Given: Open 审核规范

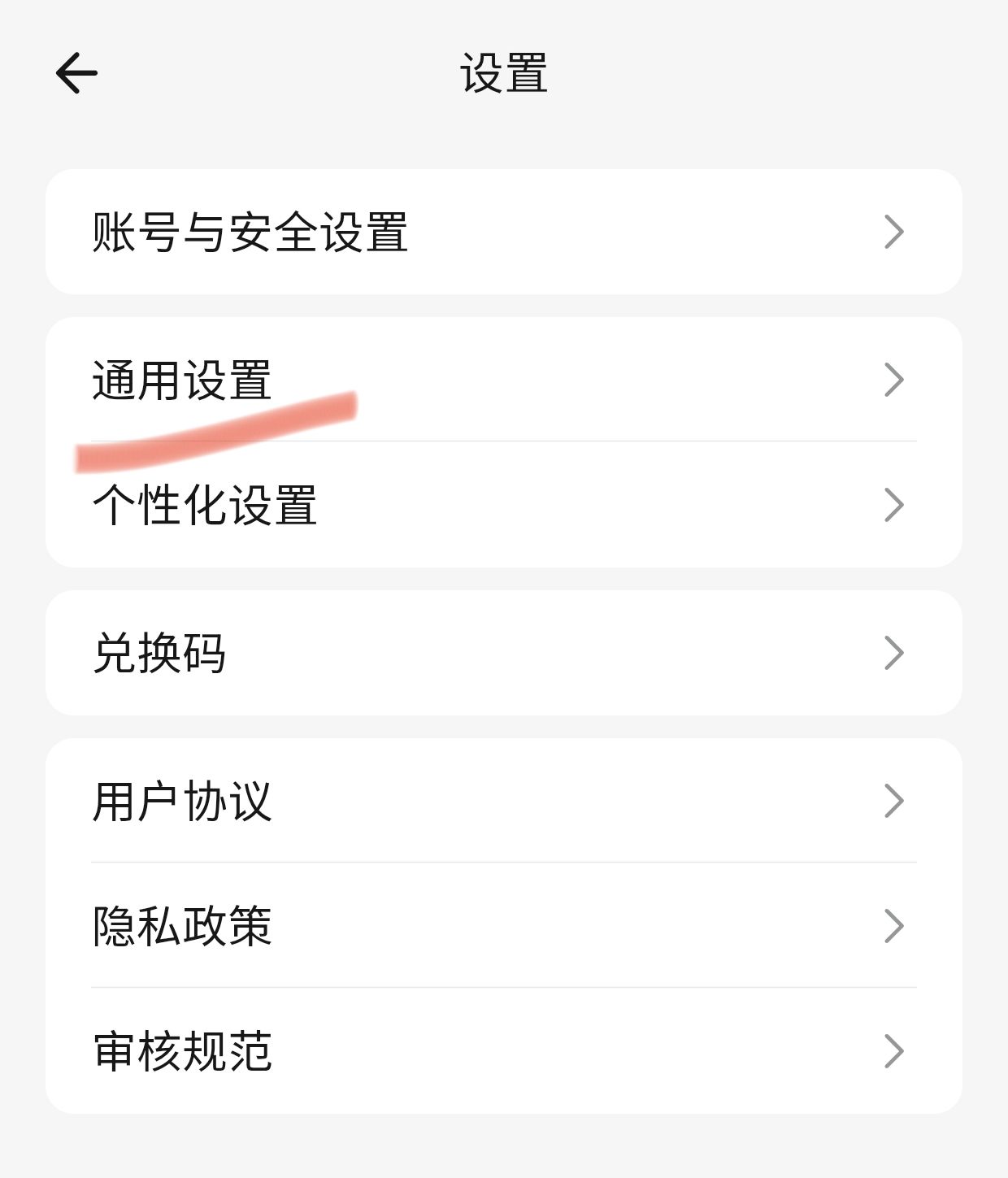Looking at the screenshot, I should click(x=503, y=1050).
